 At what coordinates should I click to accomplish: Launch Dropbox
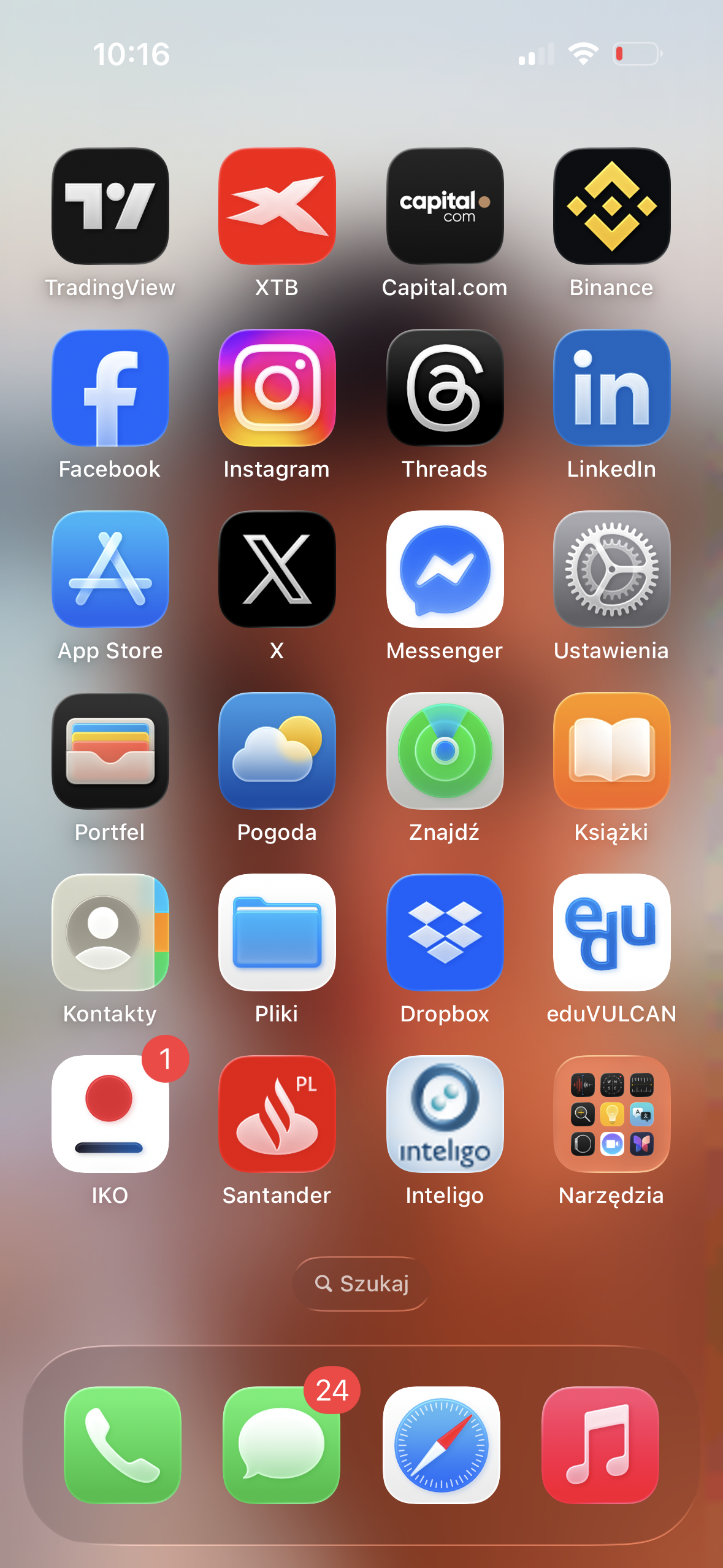click(x=445, y=932)
